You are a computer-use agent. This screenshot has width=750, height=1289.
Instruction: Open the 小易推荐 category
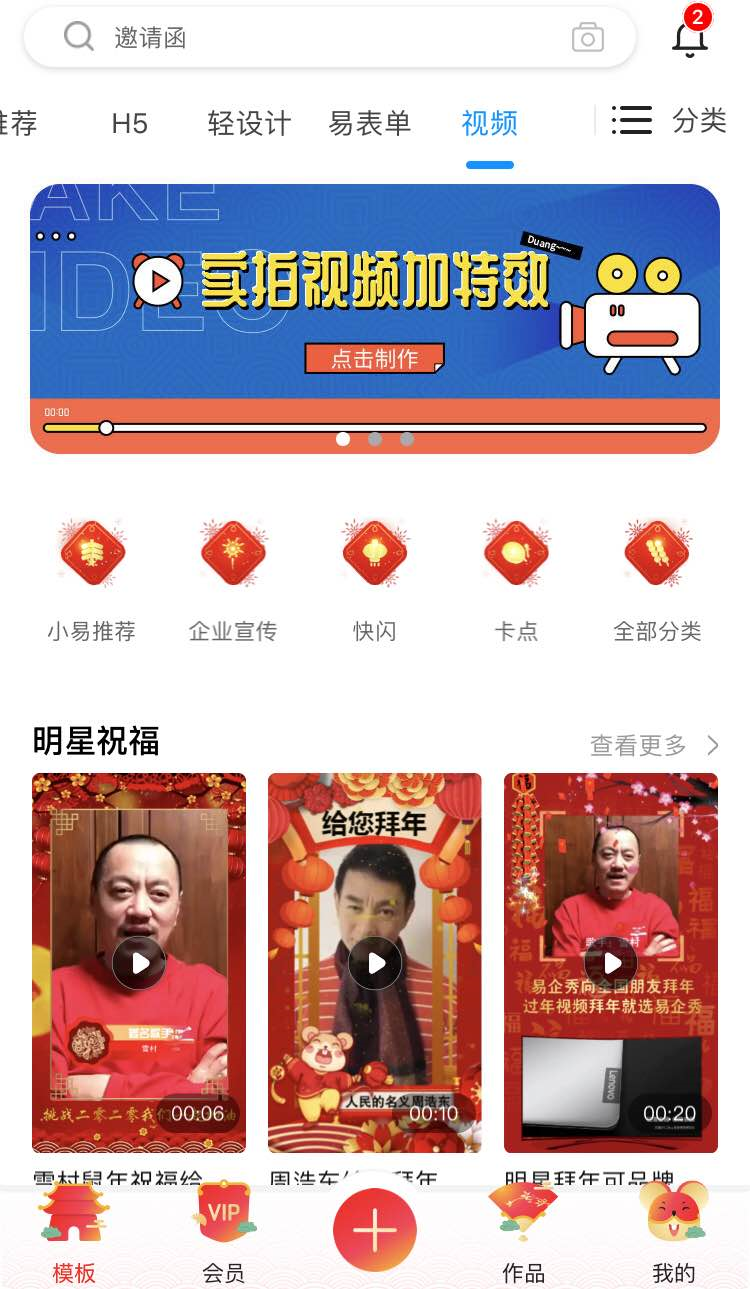click(92, 577)
